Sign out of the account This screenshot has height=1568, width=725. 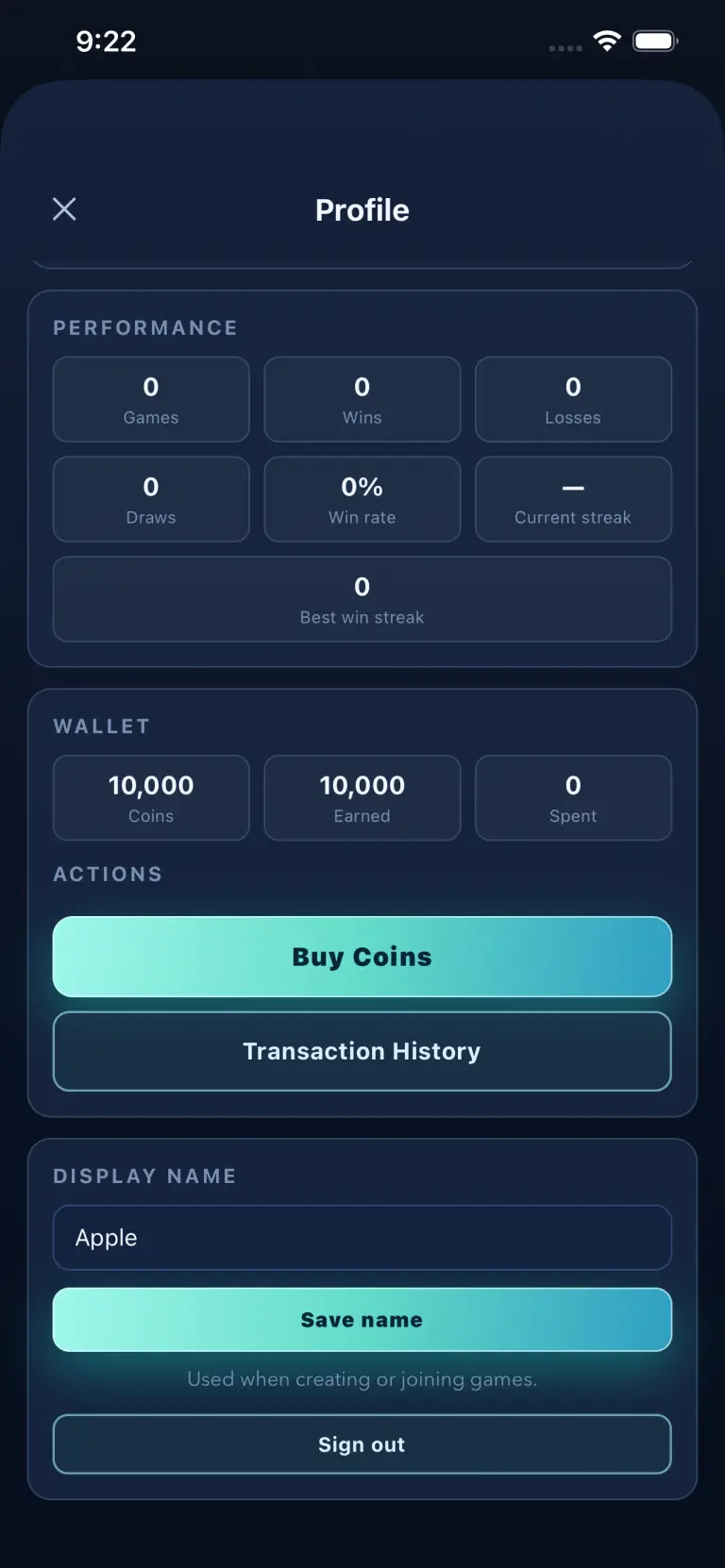362,1444
